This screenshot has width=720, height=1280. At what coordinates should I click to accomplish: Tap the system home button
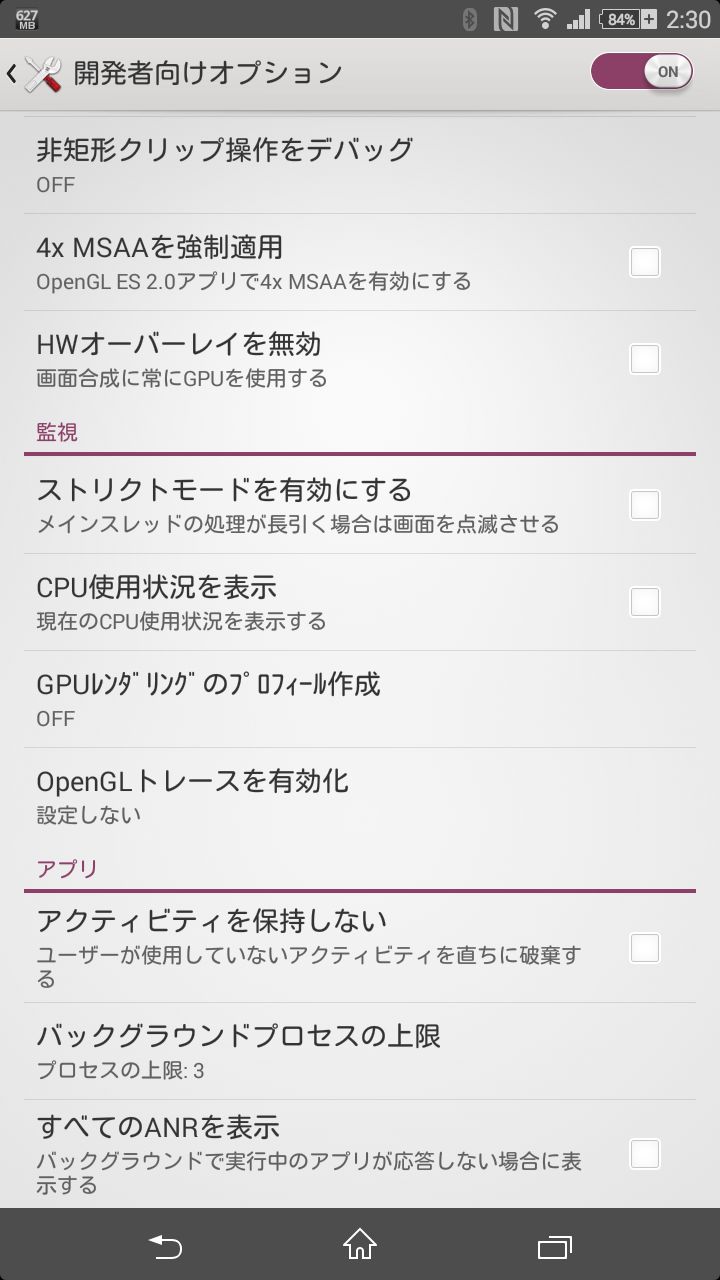360,1245
